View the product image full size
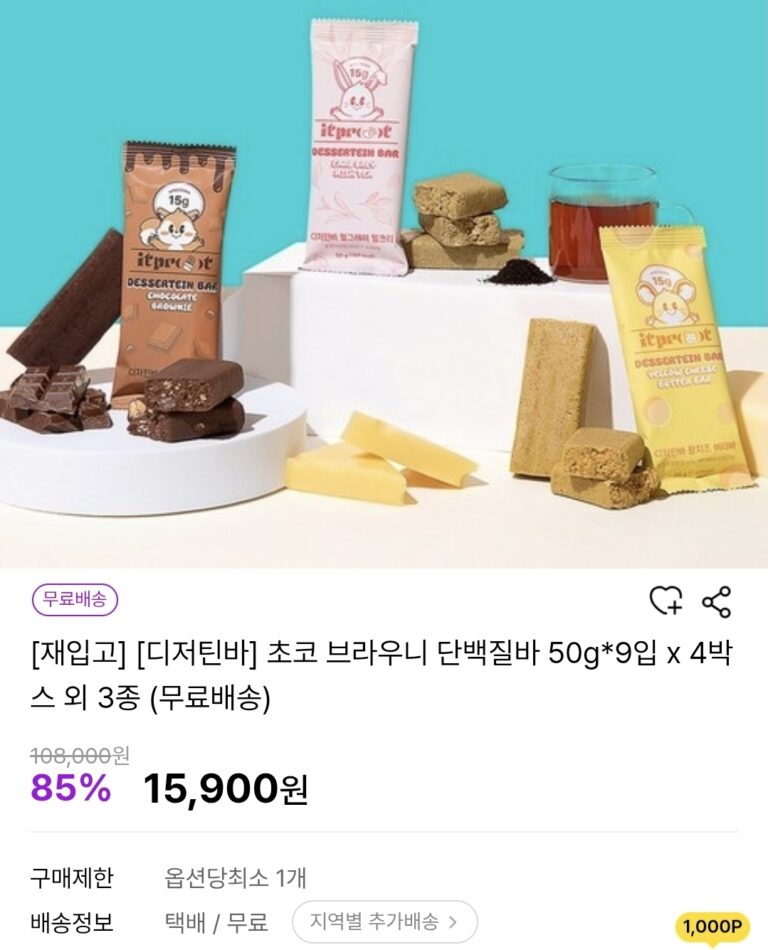 (384, 285)
